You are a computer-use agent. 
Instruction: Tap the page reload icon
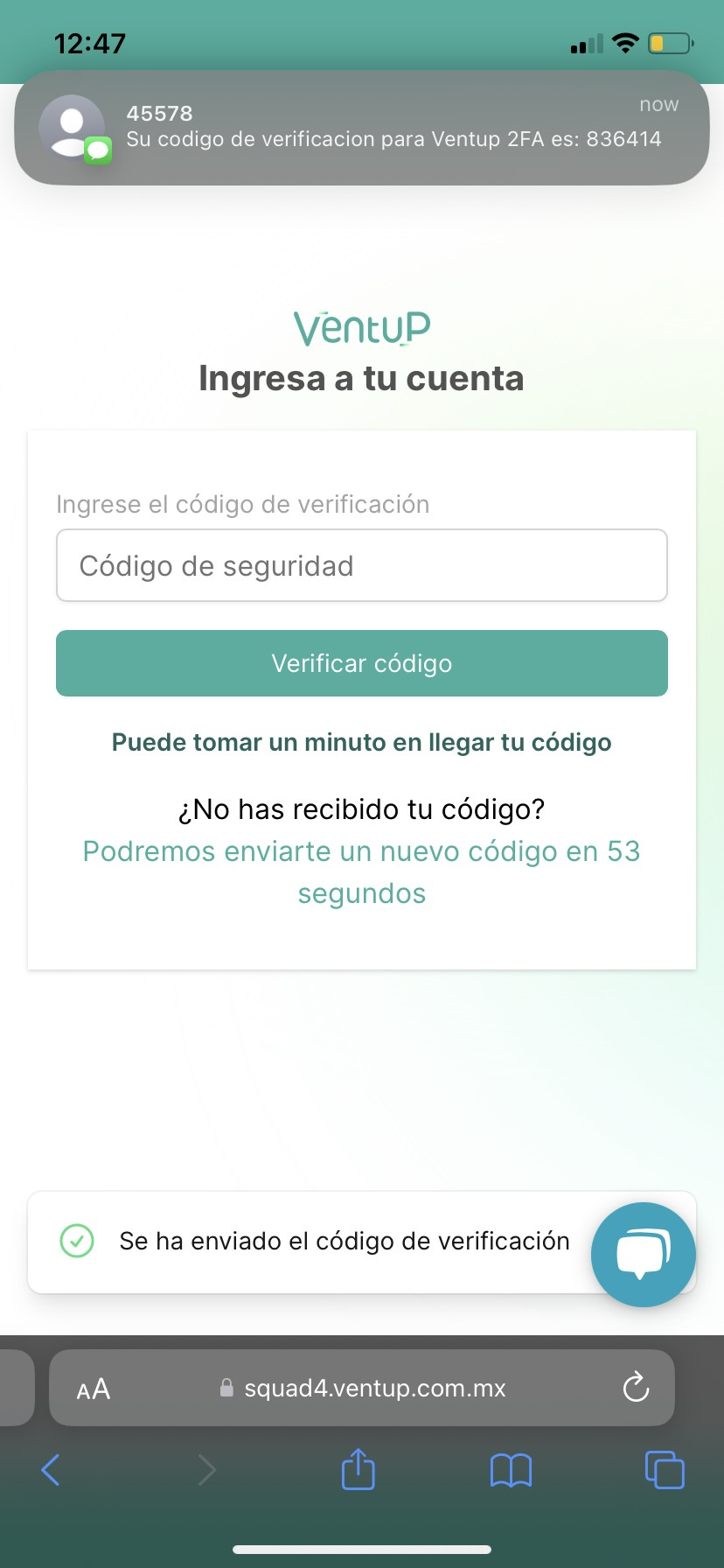[635, 1387]
